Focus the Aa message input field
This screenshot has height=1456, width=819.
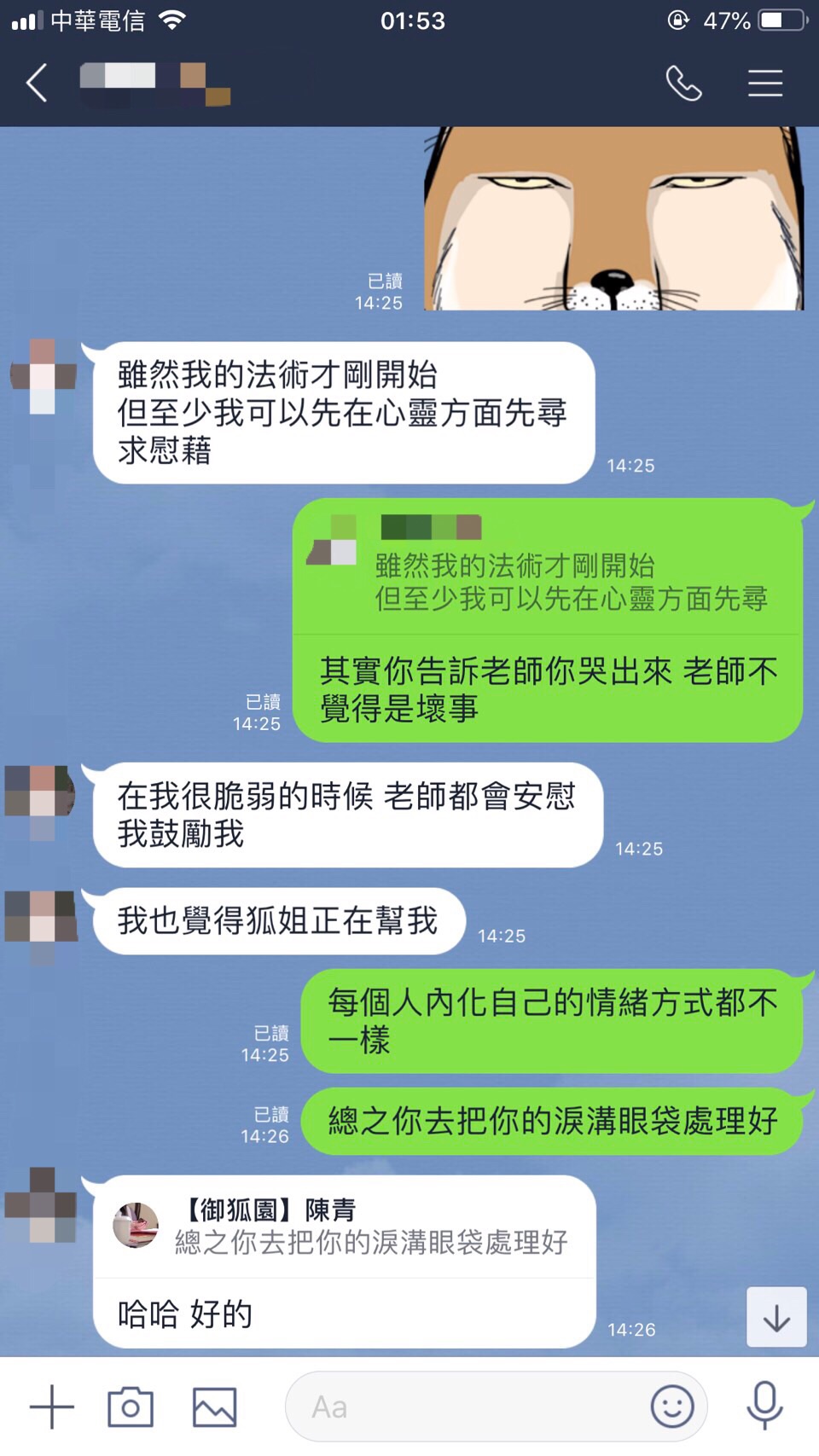point(469,1407)
